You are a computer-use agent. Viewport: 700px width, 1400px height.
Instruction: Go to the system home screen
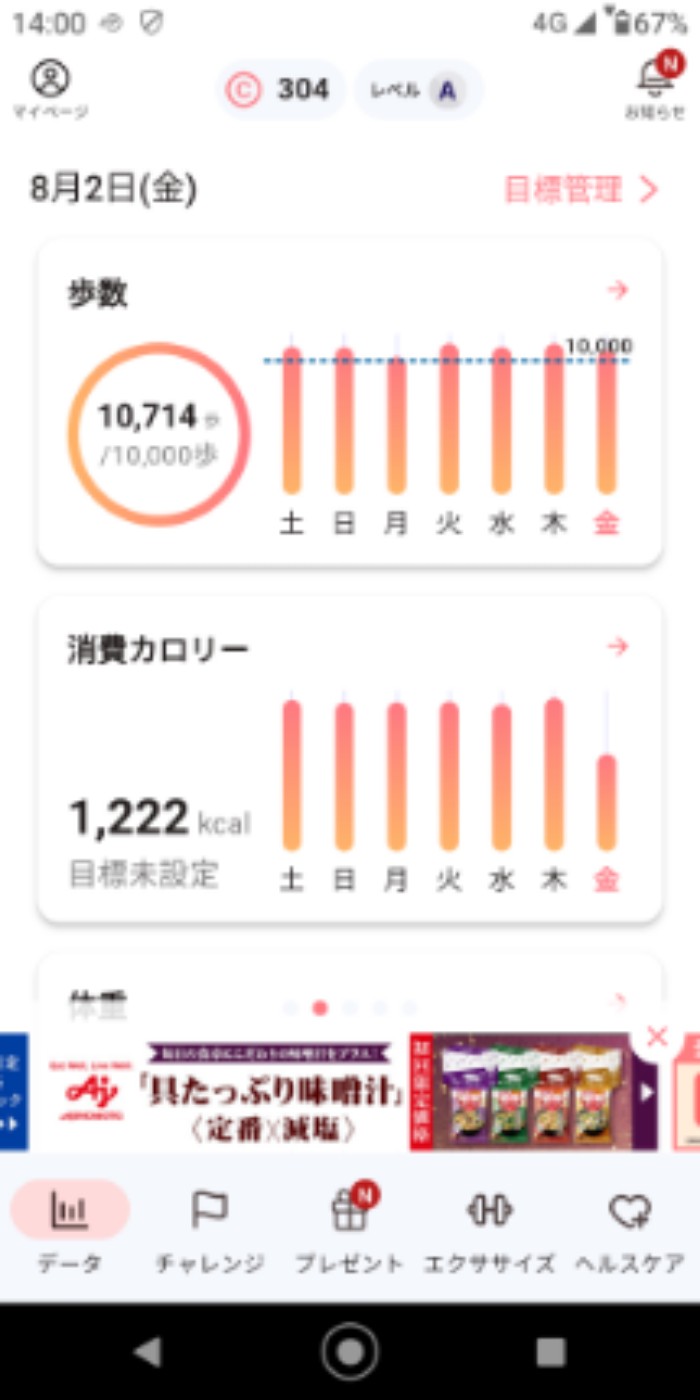point(350,1352)
